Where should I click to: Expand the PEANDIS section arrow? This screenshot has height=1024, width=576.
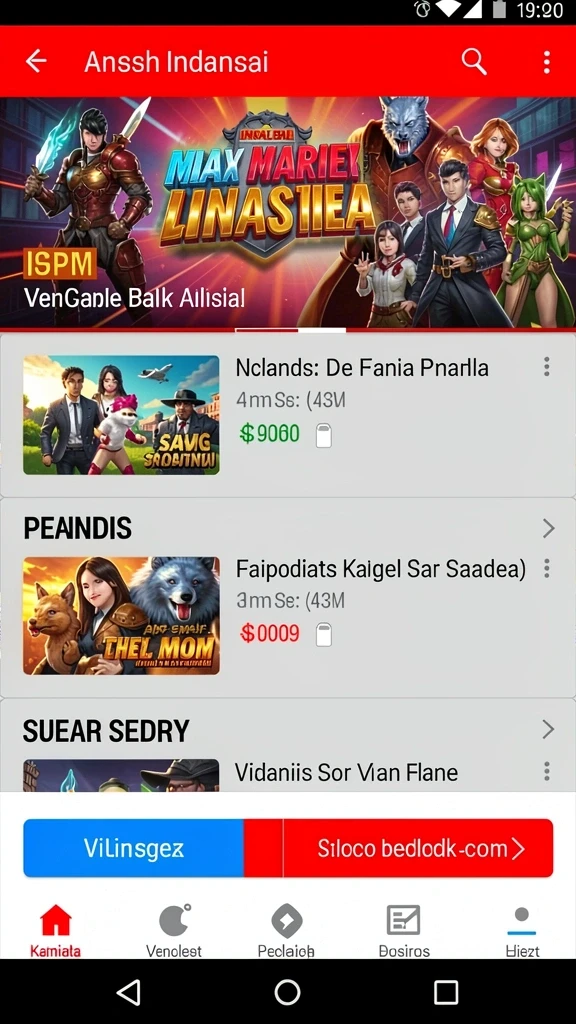pyautogui.click(x=549, y=528)
